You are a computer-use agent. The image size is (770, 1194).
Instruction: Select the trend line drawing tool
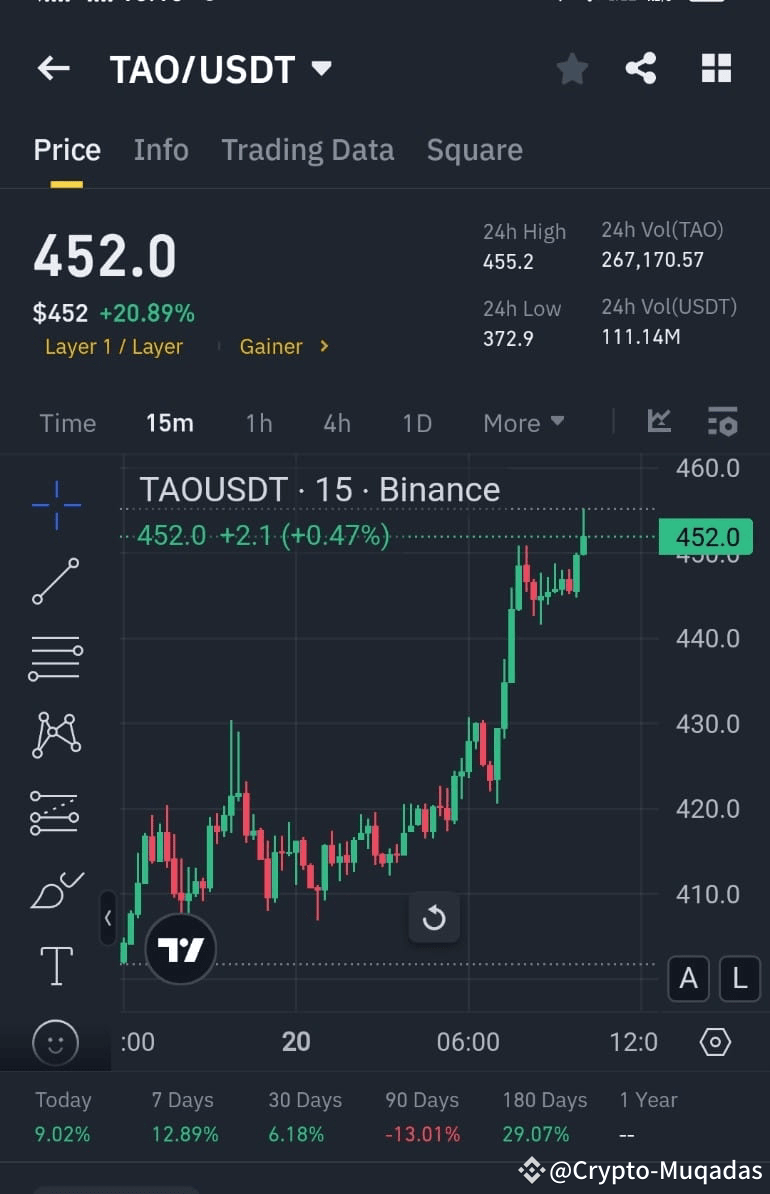click(55, 580)
